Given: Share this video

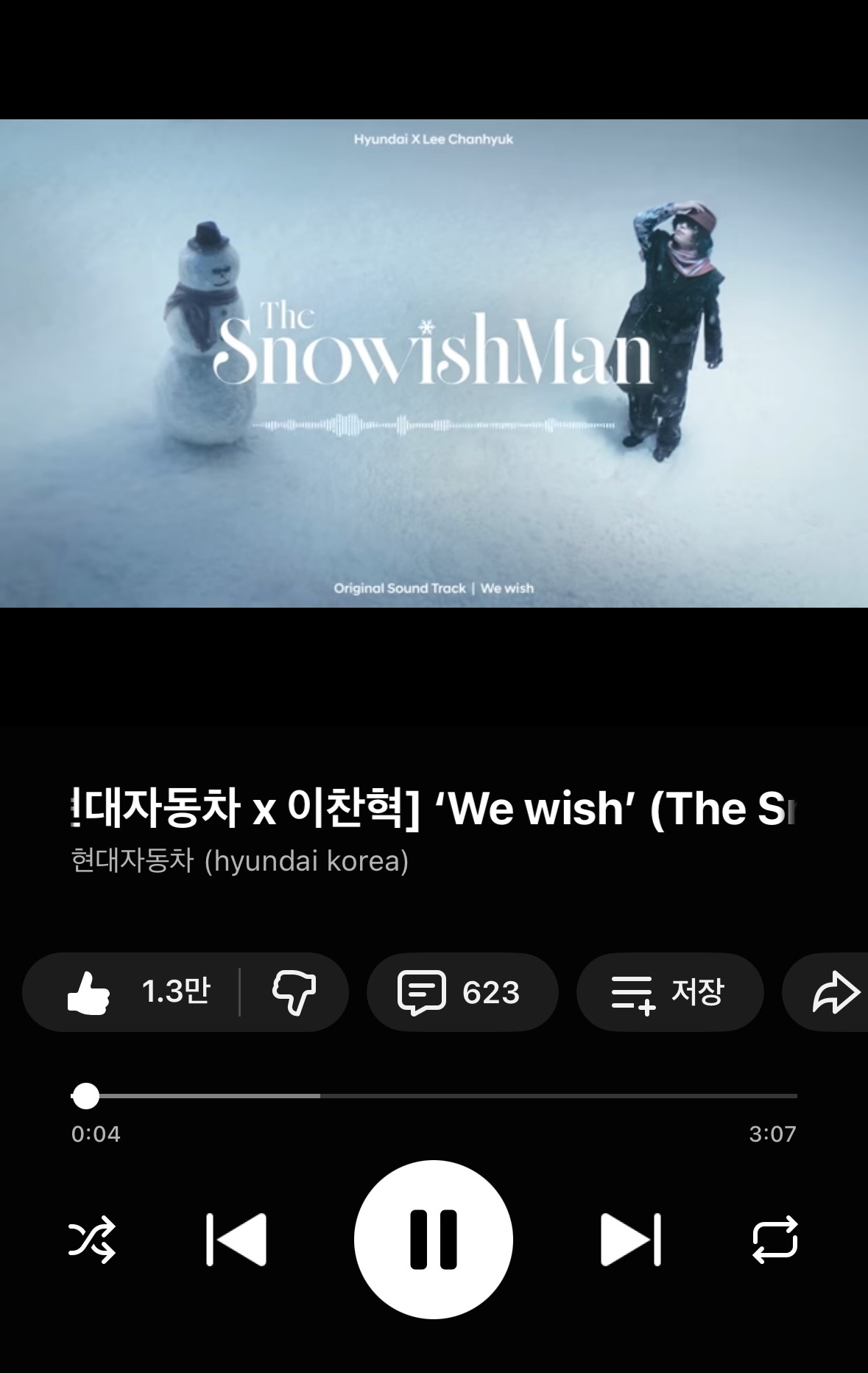Looking at the screenshot, I should (835, 992).
